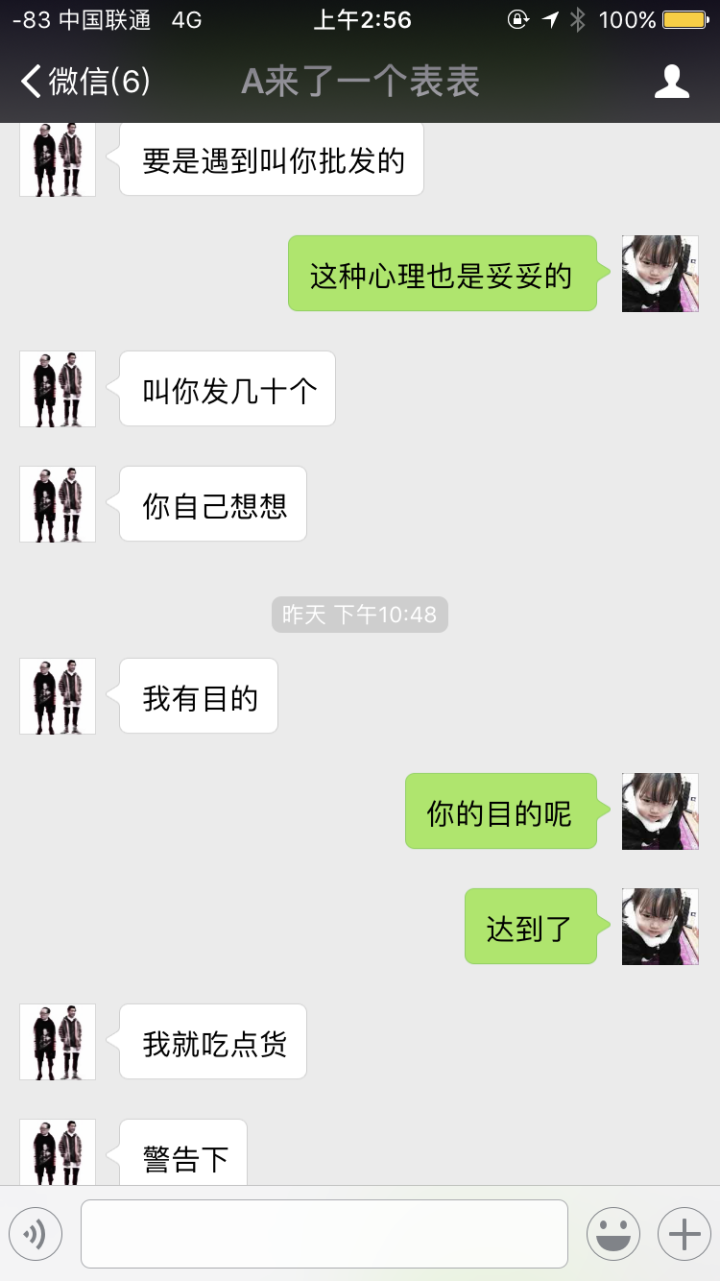This screenshot has height=1281, width=720.
Task: Go back to the 微信 chat list
Action: pos(85,82)
